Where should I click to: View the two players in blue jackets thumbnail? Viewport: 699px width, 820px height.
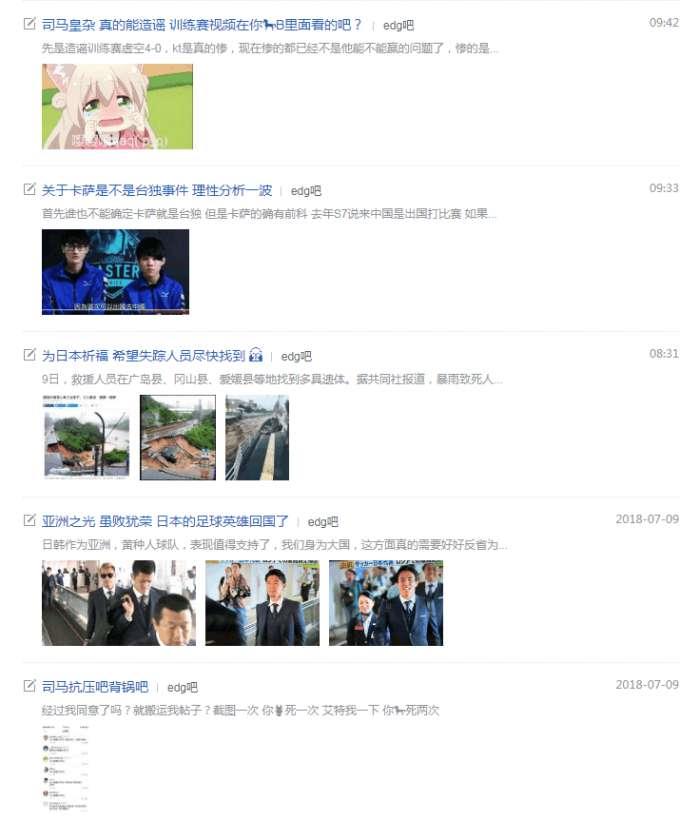115,272
